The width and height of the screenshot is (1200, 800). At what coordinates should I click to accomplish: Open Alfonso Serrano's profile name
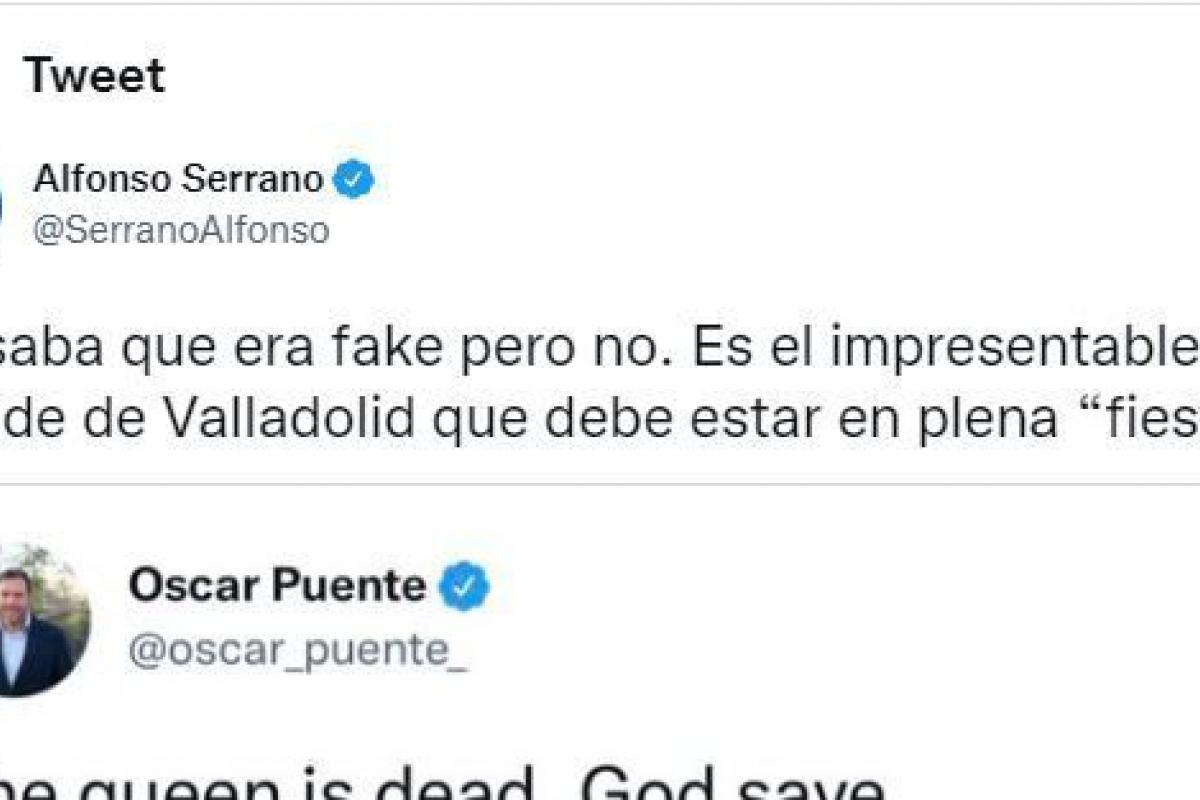click(x=178, y=180)
